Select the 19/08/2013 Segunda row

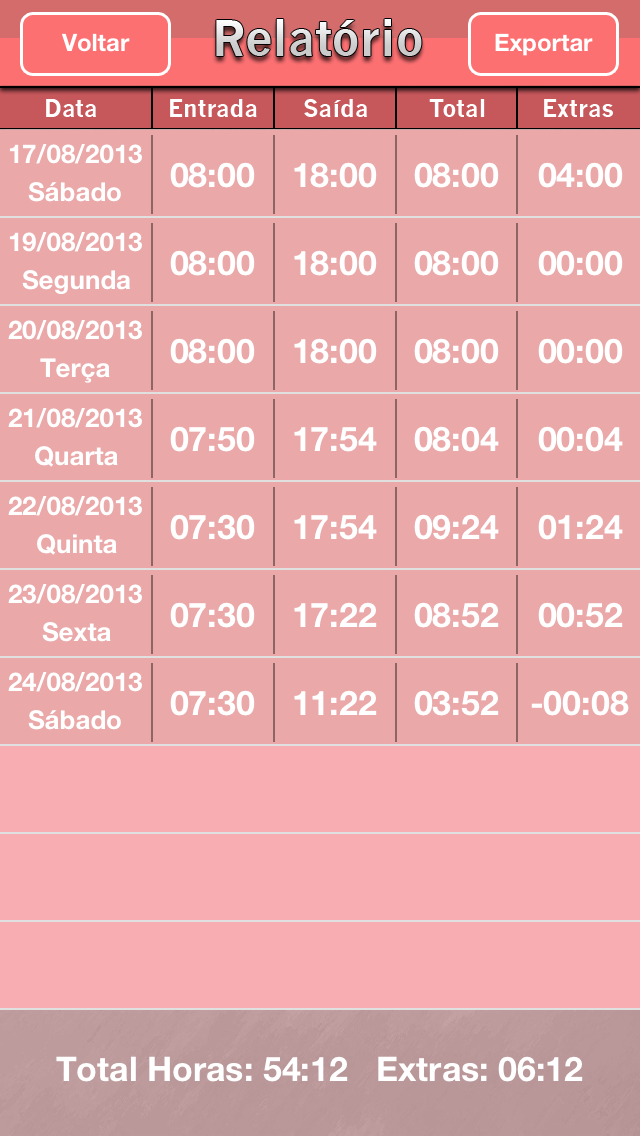tap(320, 262)
